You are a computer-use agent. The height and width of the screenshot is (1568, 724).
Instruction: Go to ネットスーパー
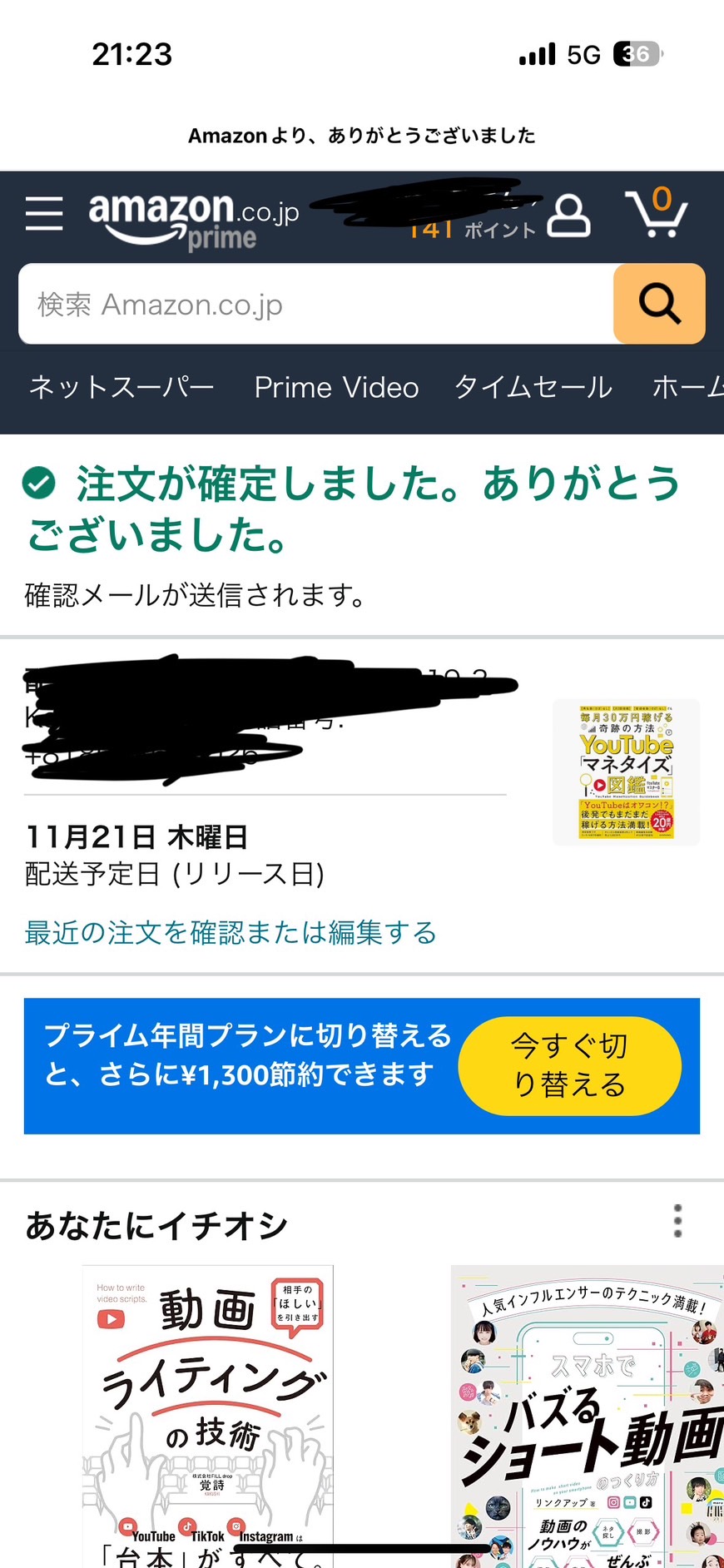tap(122, 388)
